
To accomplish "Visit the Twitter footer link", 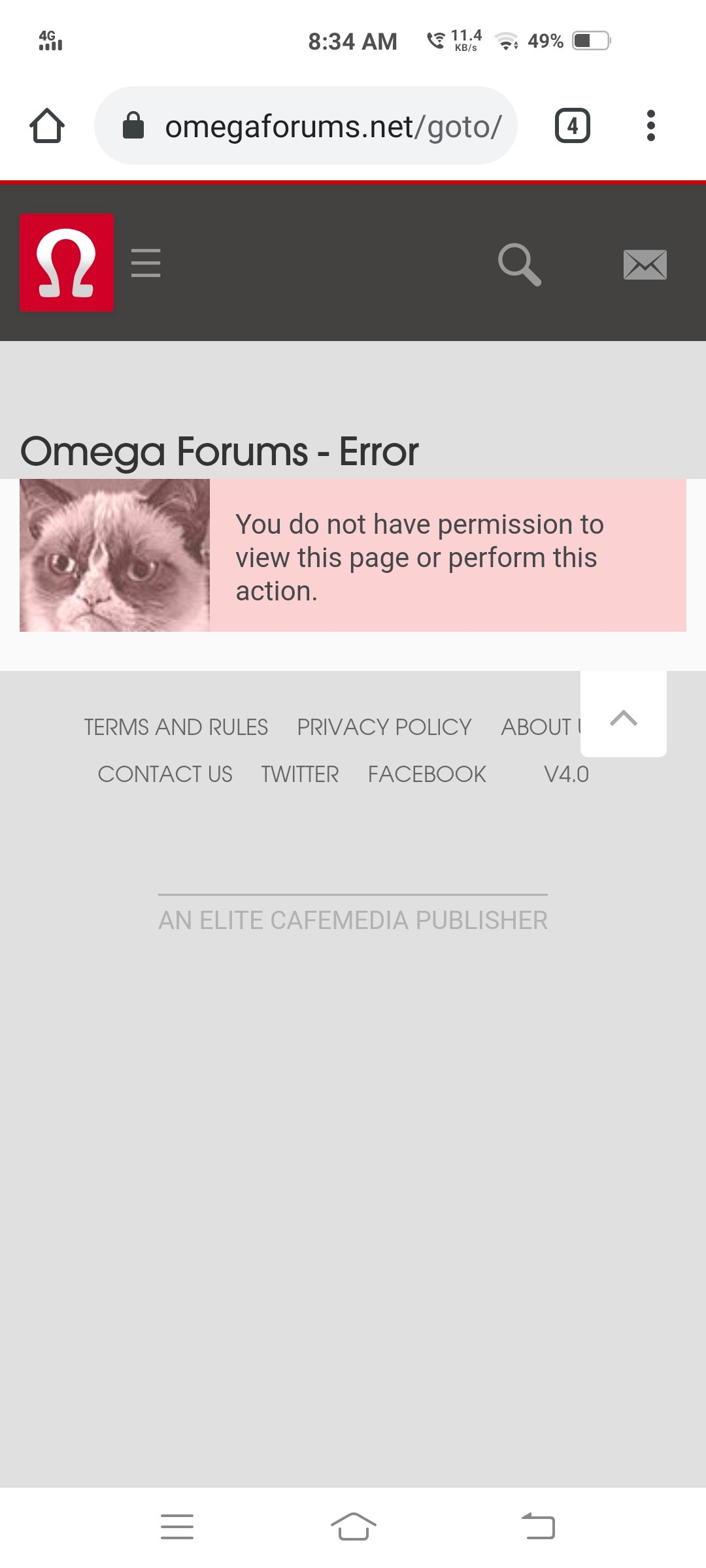I will tap(300, 774).
